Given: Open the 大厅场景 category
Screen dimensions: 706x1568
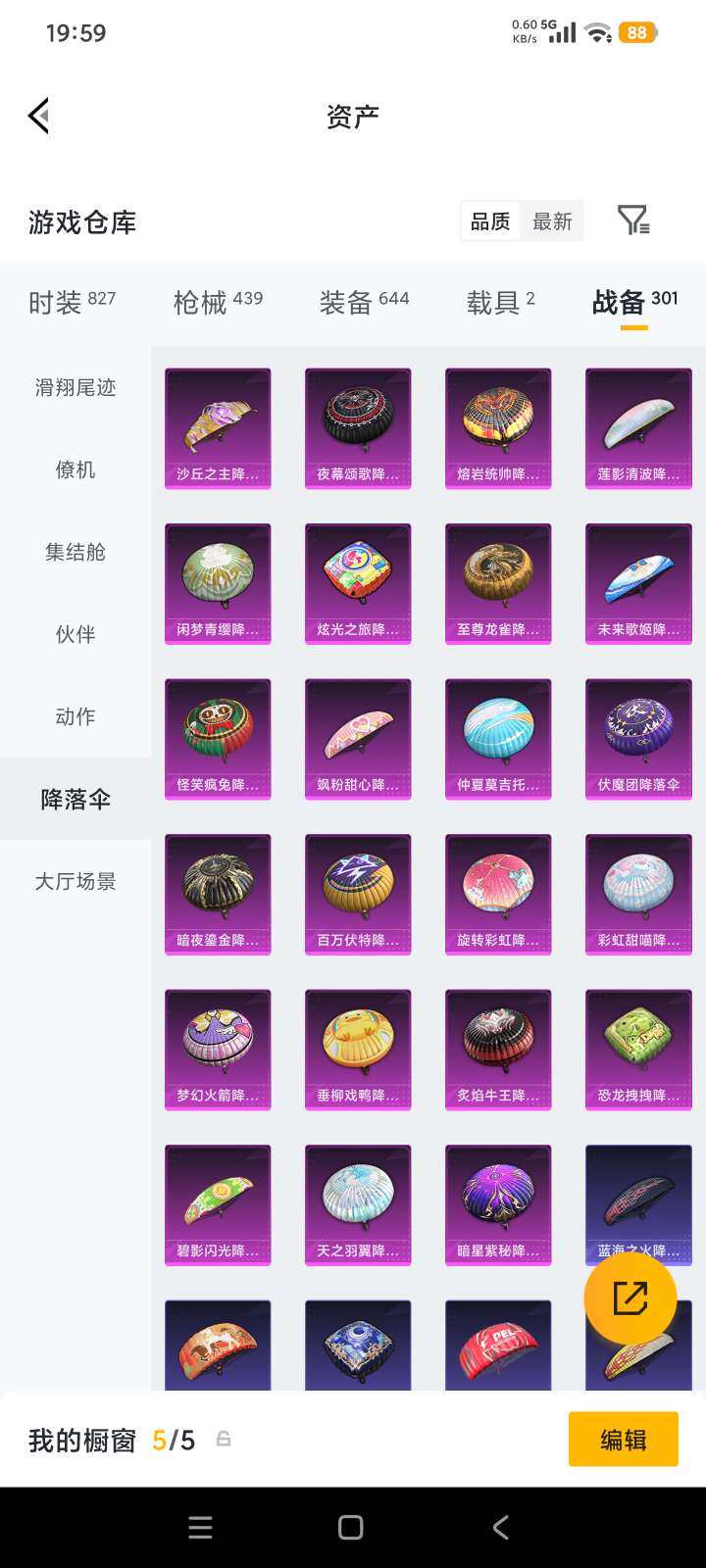Looking at the screenshot, I should click(x=76, y=881).
